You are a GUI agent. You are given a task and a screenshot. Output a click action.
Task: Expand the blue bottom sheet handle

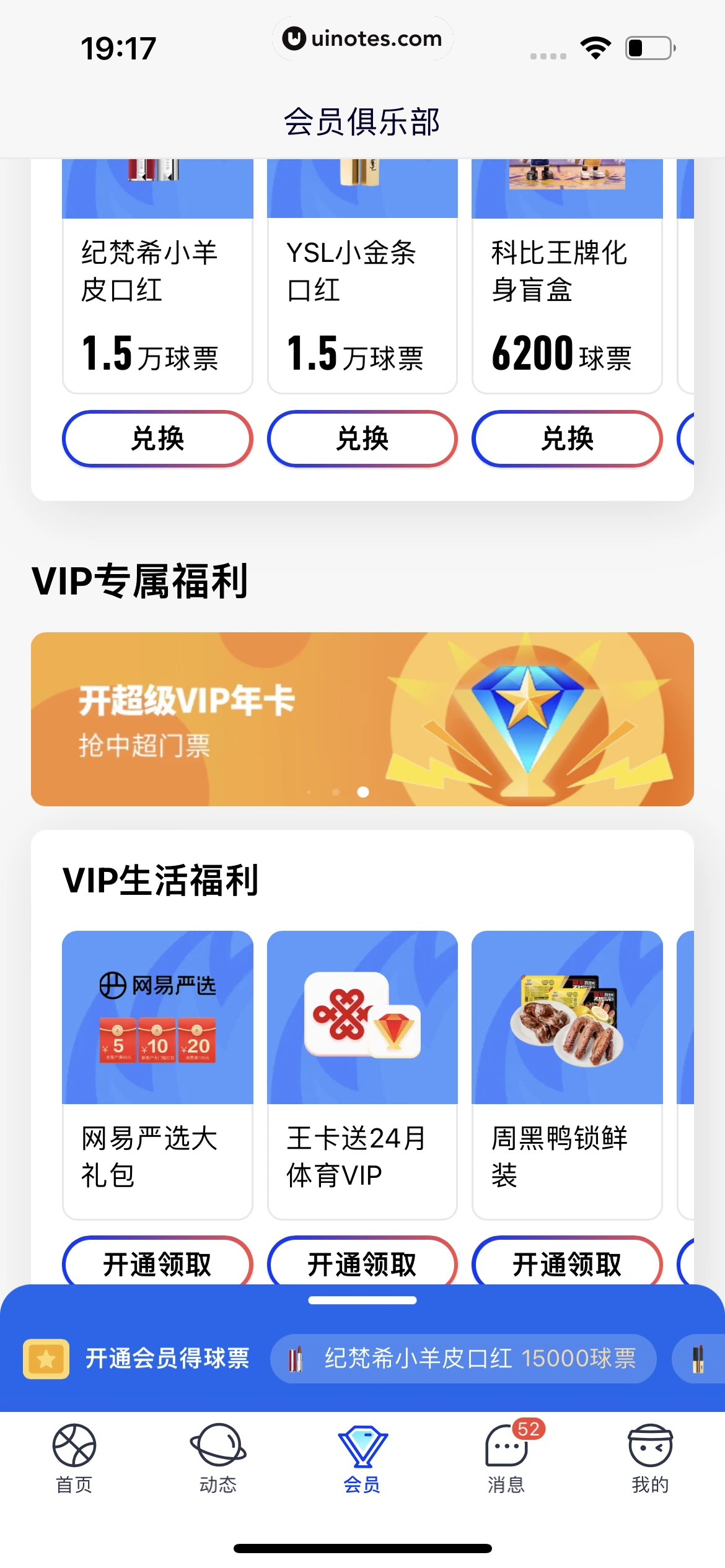click(x=362, y=1300)
